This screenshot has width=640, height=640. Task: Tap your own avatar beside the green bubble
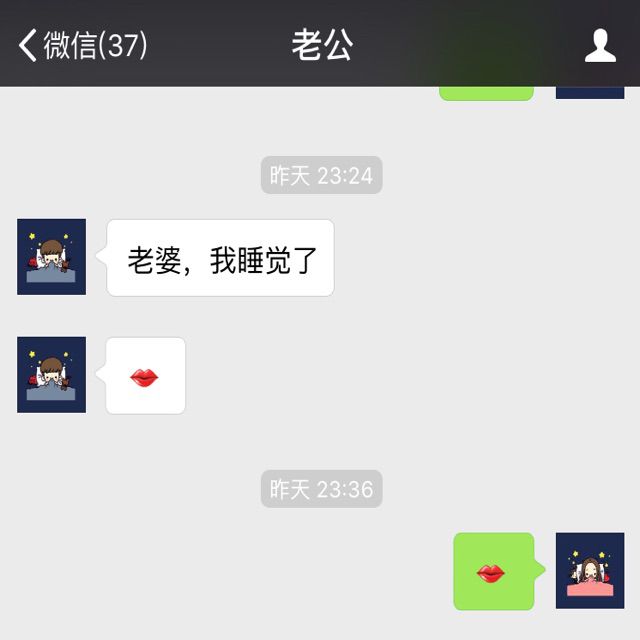tap(590, 571)
